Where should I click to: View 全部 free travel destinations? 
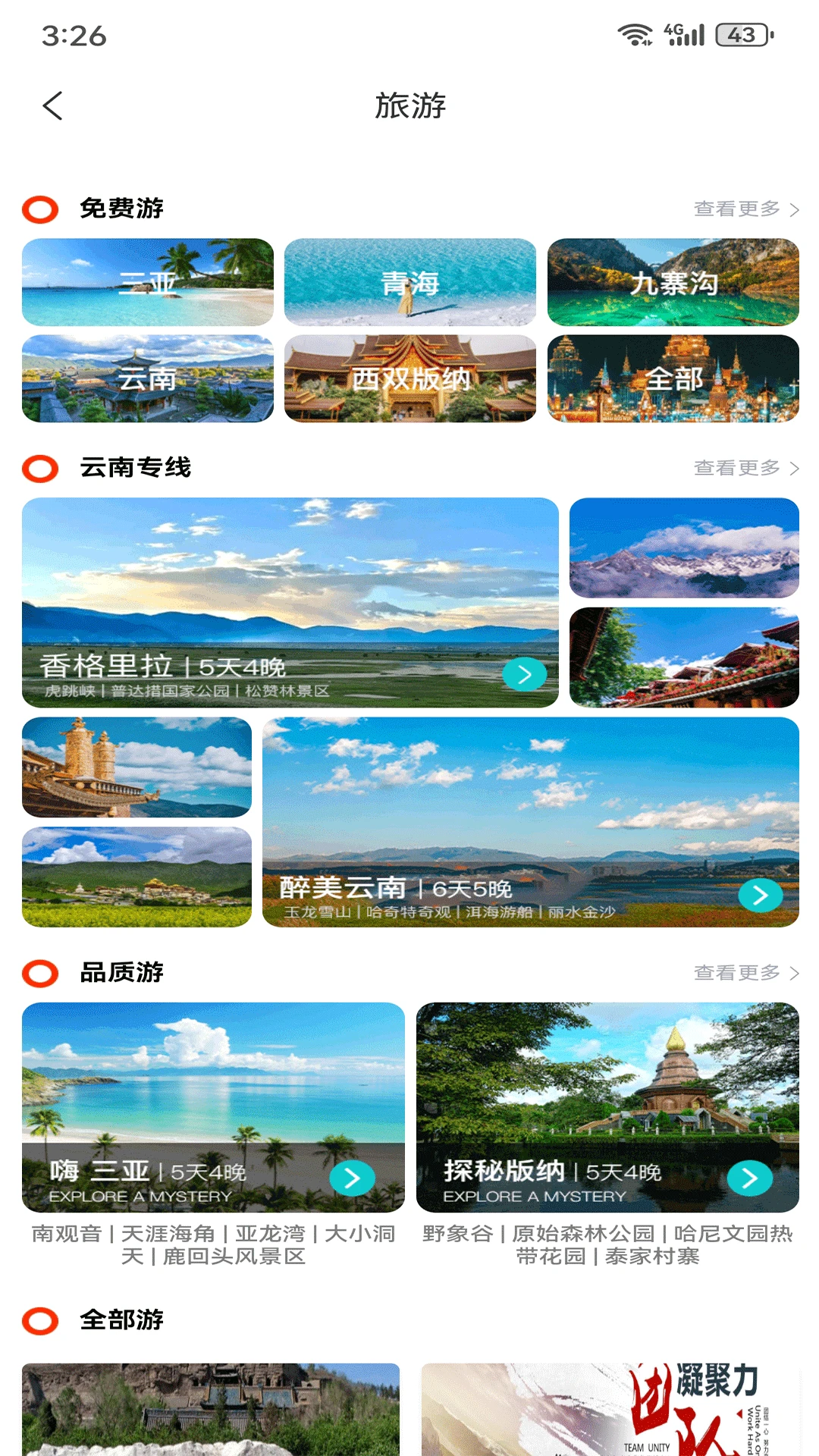[673, 378]
